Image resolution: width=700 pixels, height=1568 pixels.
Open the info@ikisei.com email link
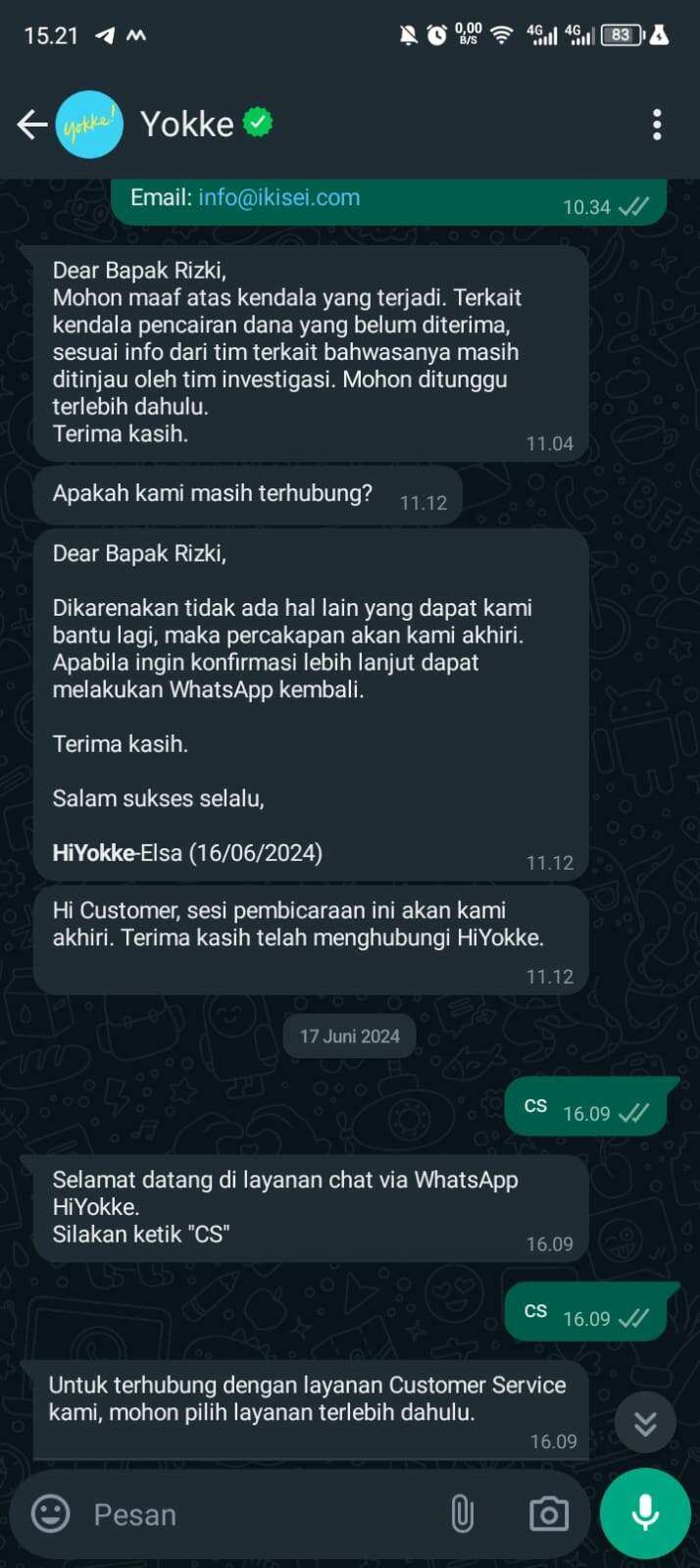[279, 197]
